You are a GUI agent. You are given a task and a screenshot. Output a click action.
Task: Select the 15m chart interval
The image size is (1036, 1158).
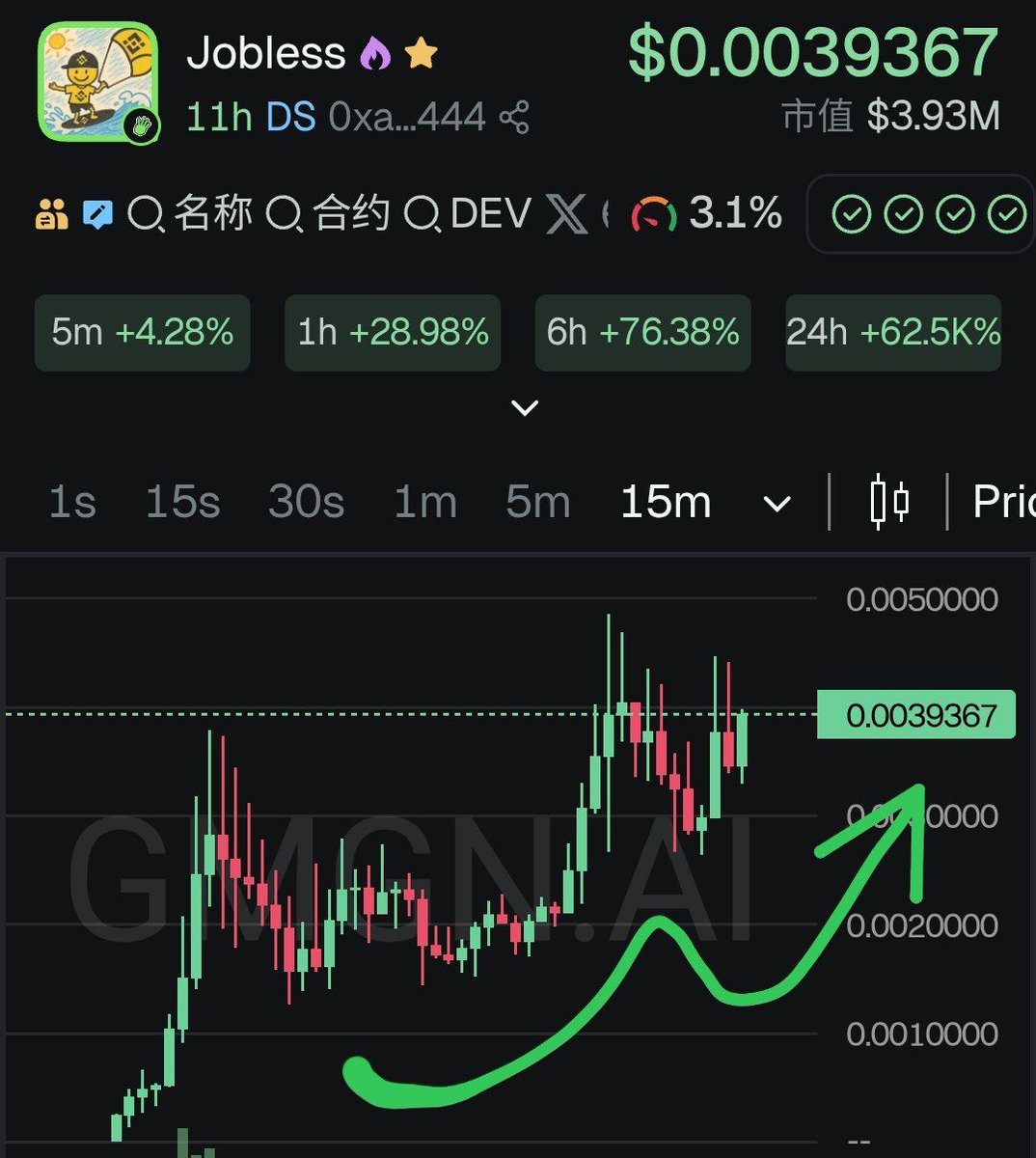tap(666, 502)
